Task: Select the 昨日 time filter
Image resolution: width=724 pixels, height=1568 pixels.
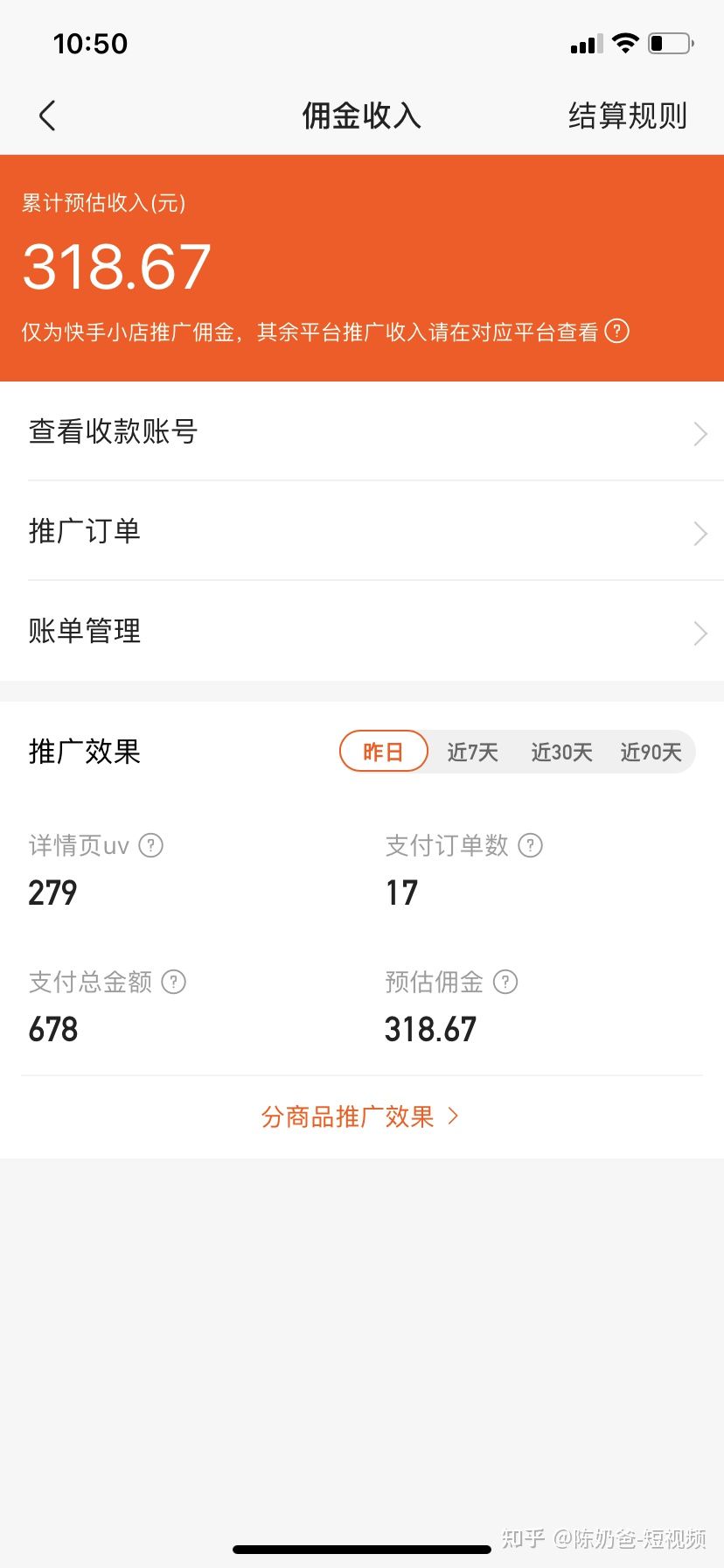Action: coord(383,752)
